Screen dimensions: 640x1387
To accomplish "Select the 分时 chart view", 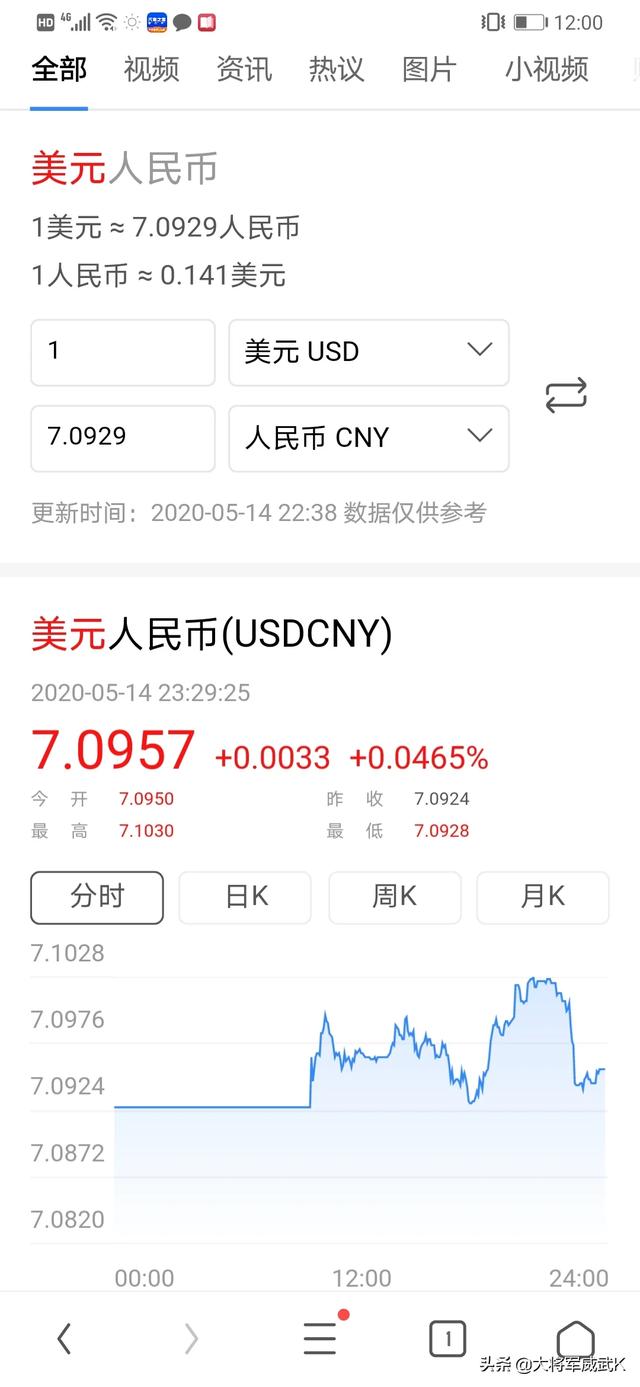I will tap(97, 897).
